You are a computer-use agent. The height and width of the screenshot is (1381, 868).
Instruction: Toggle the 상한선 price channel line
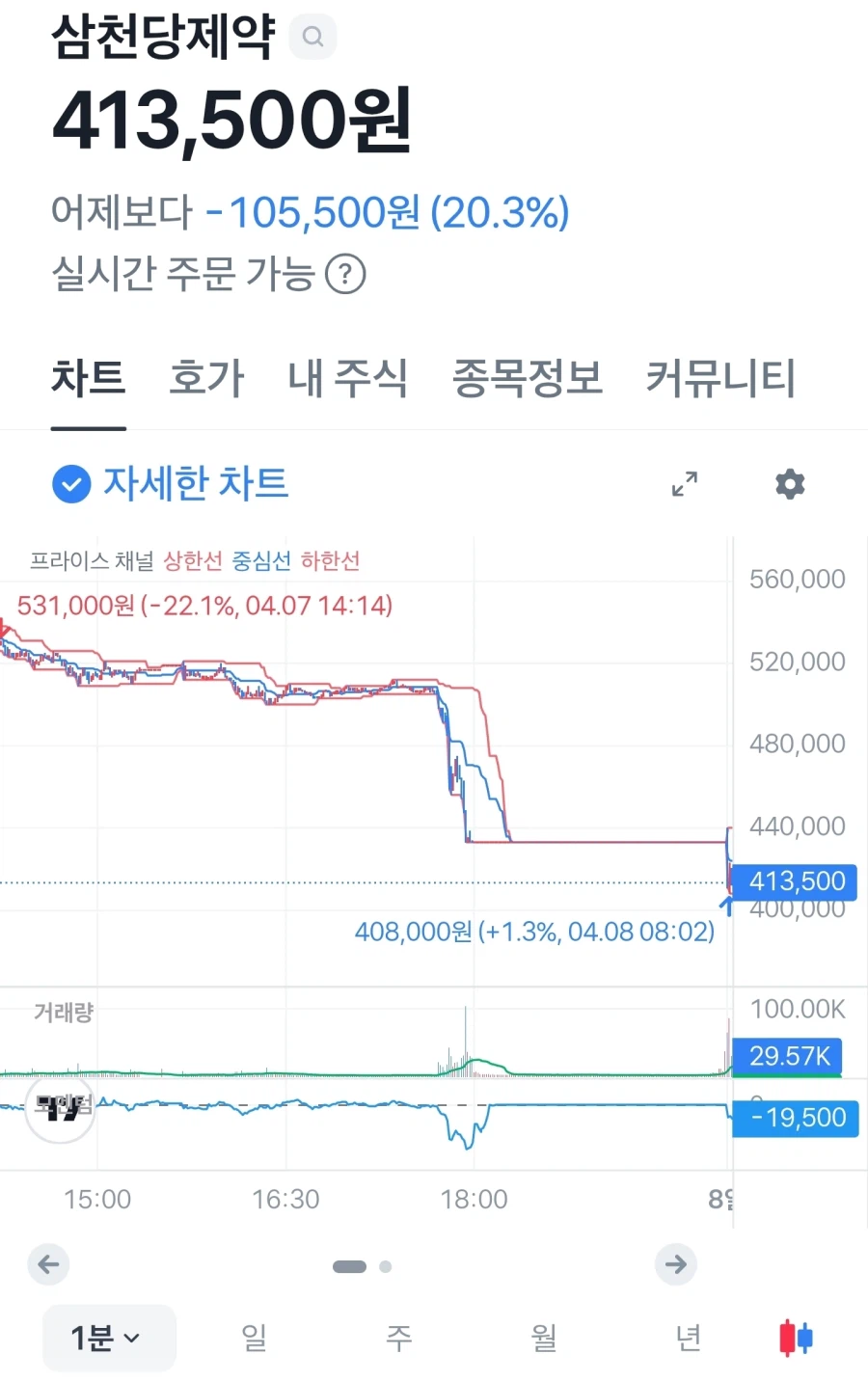point(192,560)
